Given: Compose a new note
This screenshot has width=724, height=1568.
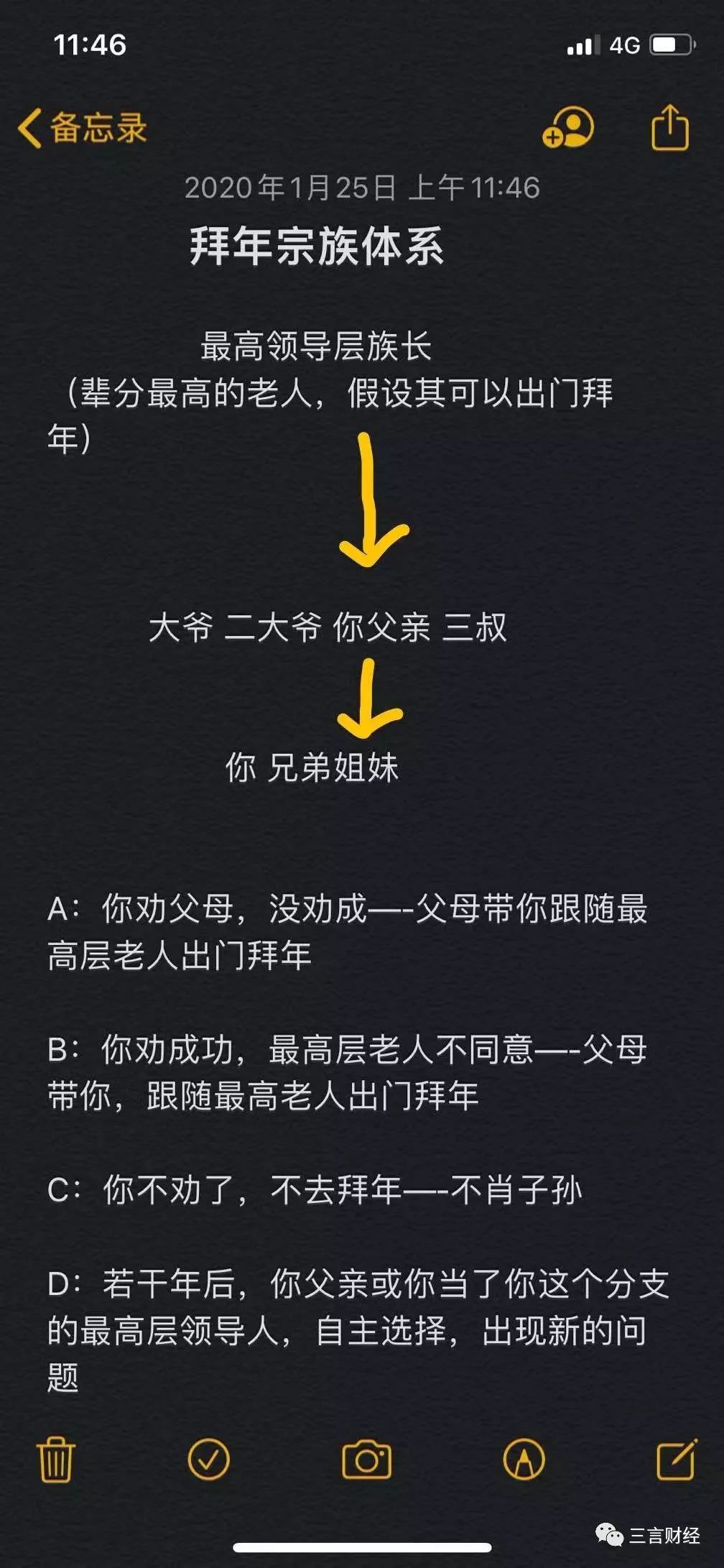Looking at the screenshot, I should [677, 1459].
